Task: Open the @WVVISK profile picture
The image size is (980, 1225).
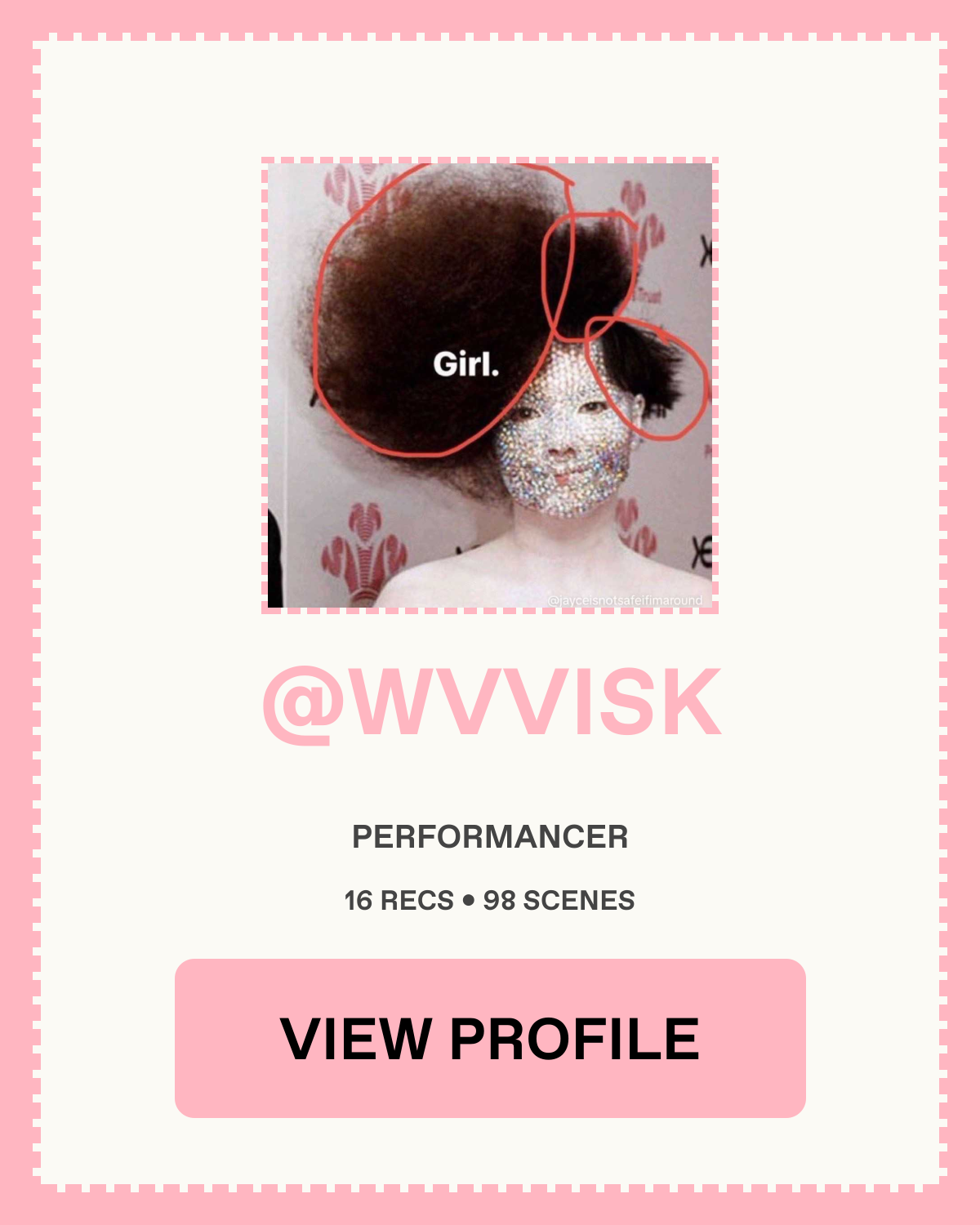Action: tap(490, 385)
